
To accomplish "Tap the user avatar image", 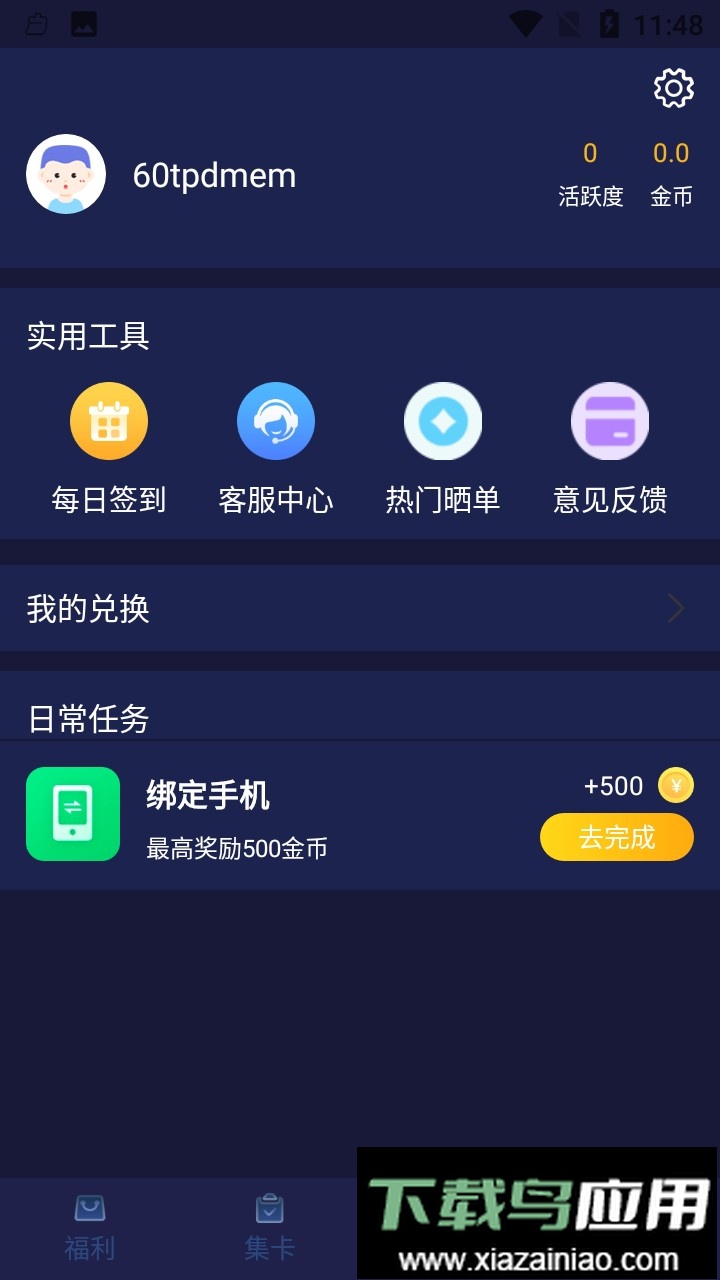I will 65,173.
